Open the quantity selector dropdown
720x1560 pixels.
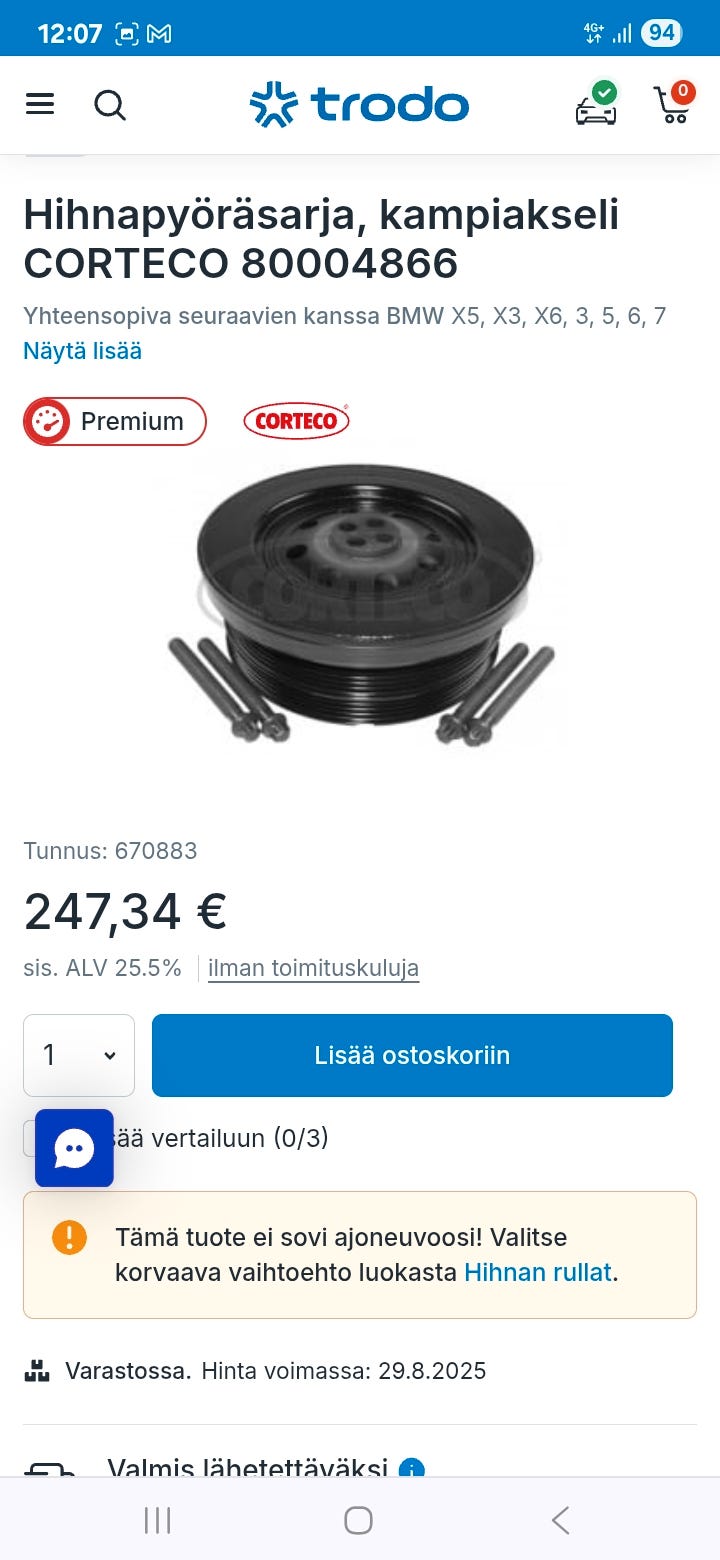point(79,1055)
